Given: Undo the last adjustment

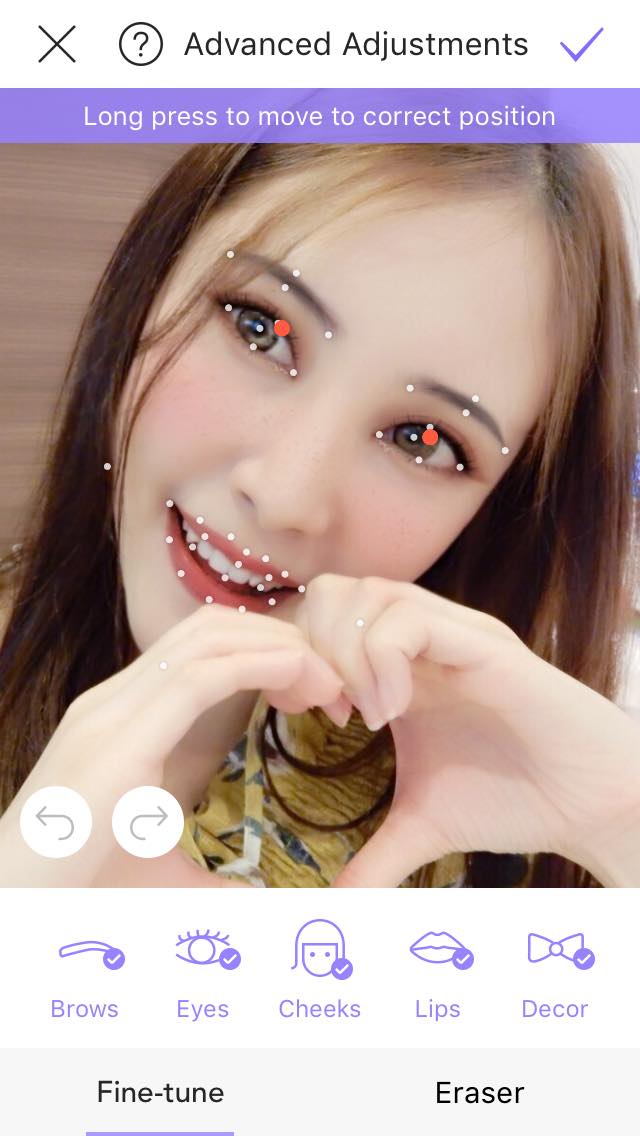Looking at the screenshot, I should 56,822.
